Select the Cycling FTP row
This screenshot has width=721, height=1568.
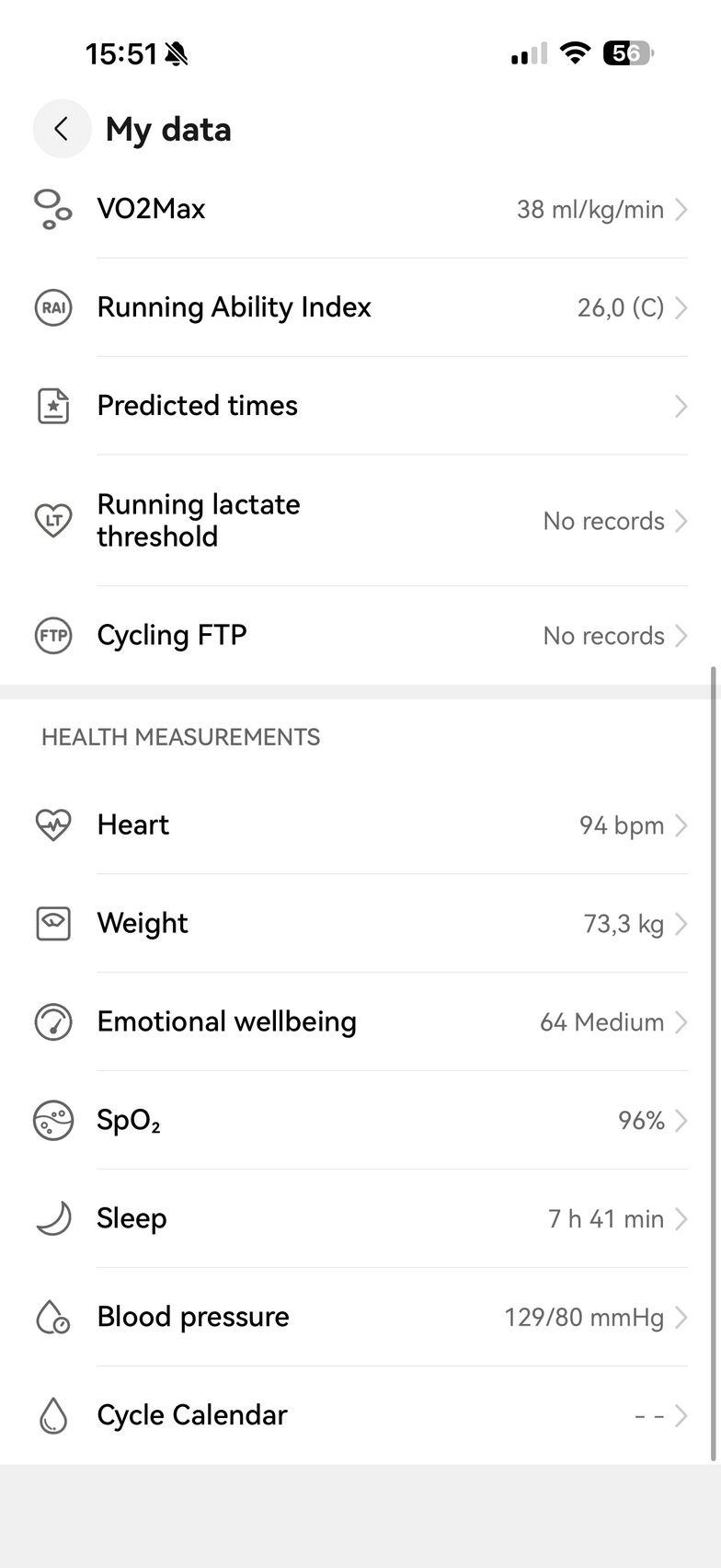360,636
